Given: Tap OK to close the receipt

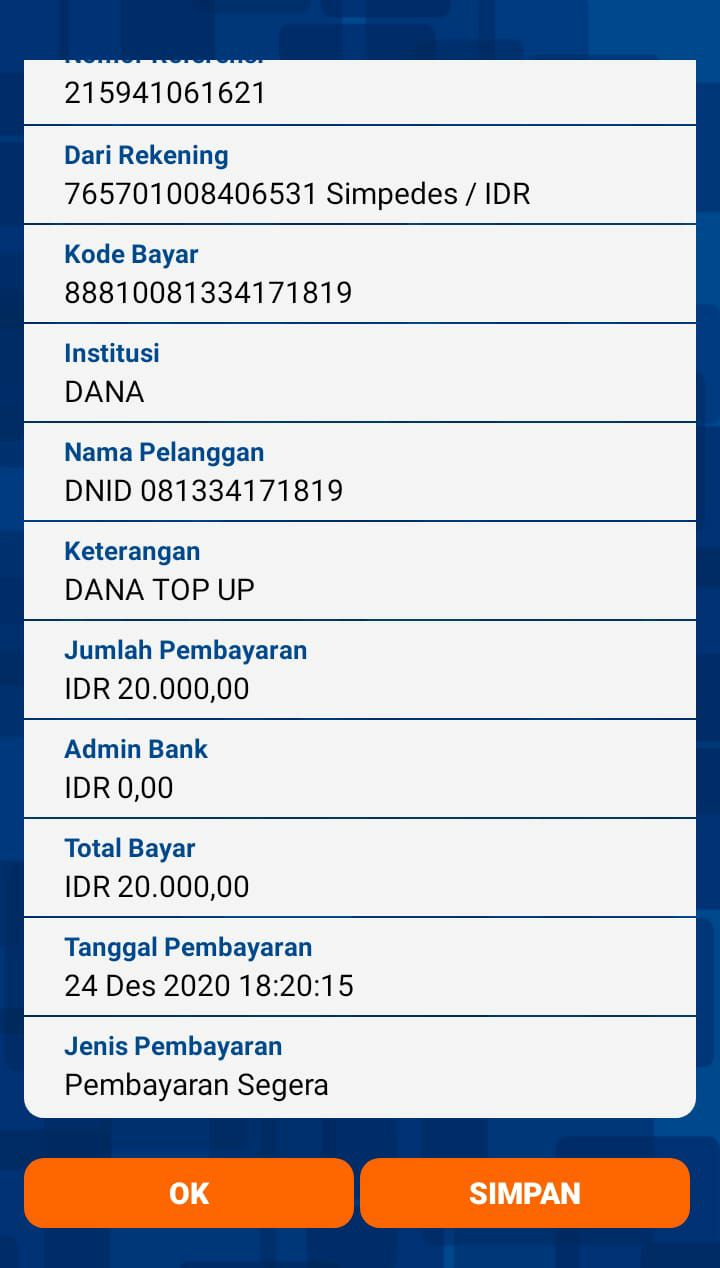Looking at the screenshot, I should 189,1193.
